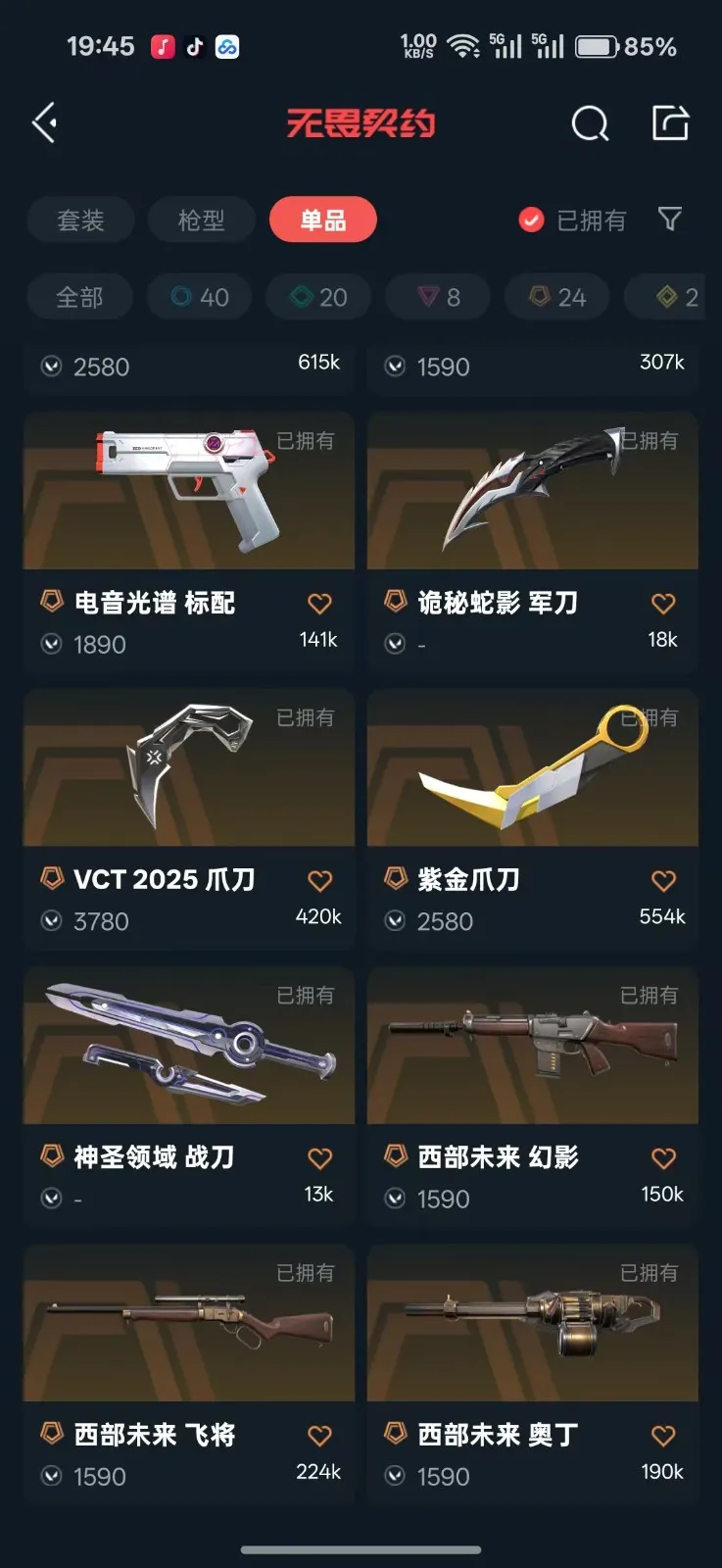This screenshot has height=1568, width=722.
Task: Favorite 诡秘蛇影 军刀 with its heart icon
Action: 663,604
